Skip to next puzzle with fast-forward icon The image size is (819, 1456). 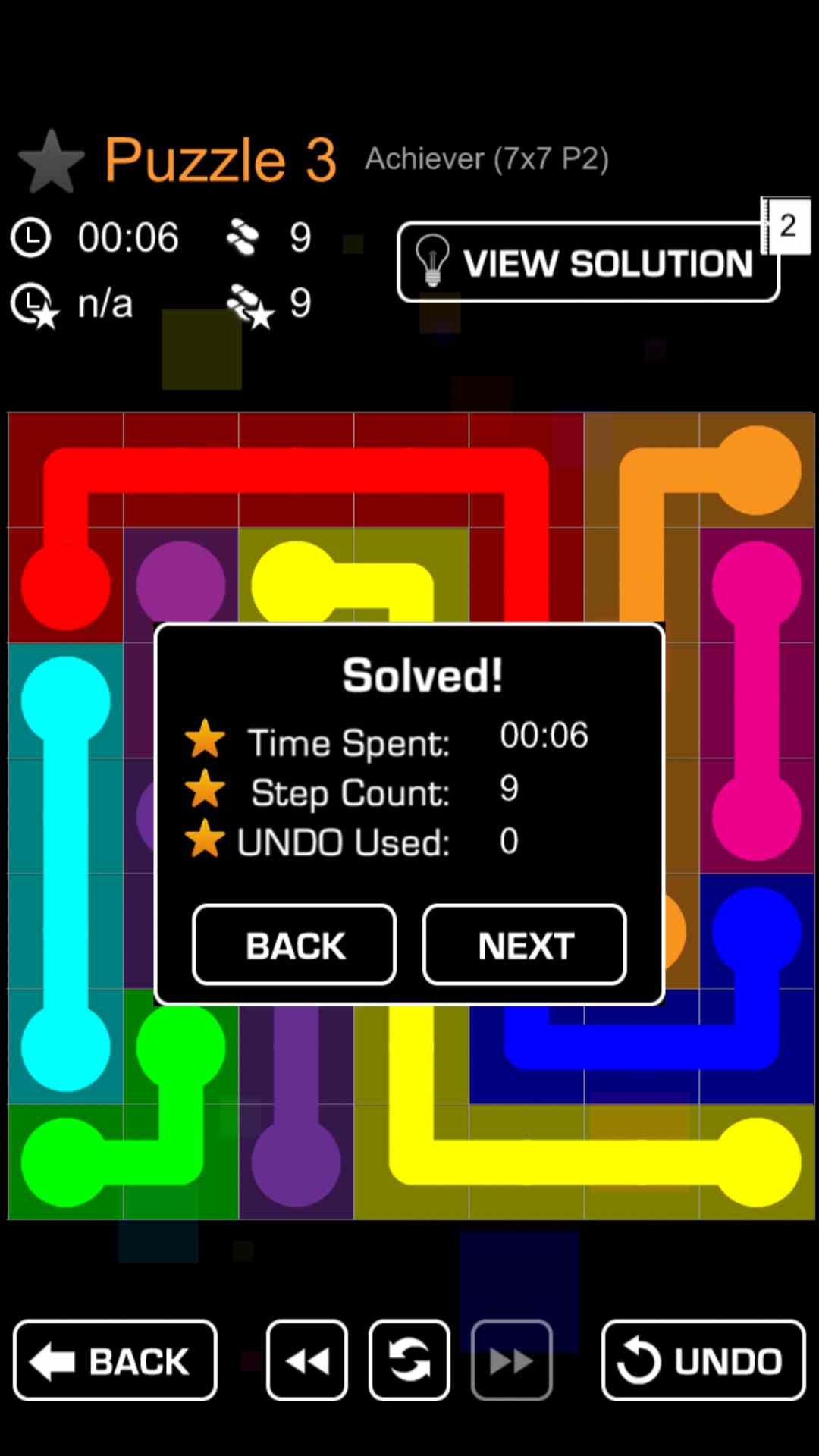point(511,1360)
